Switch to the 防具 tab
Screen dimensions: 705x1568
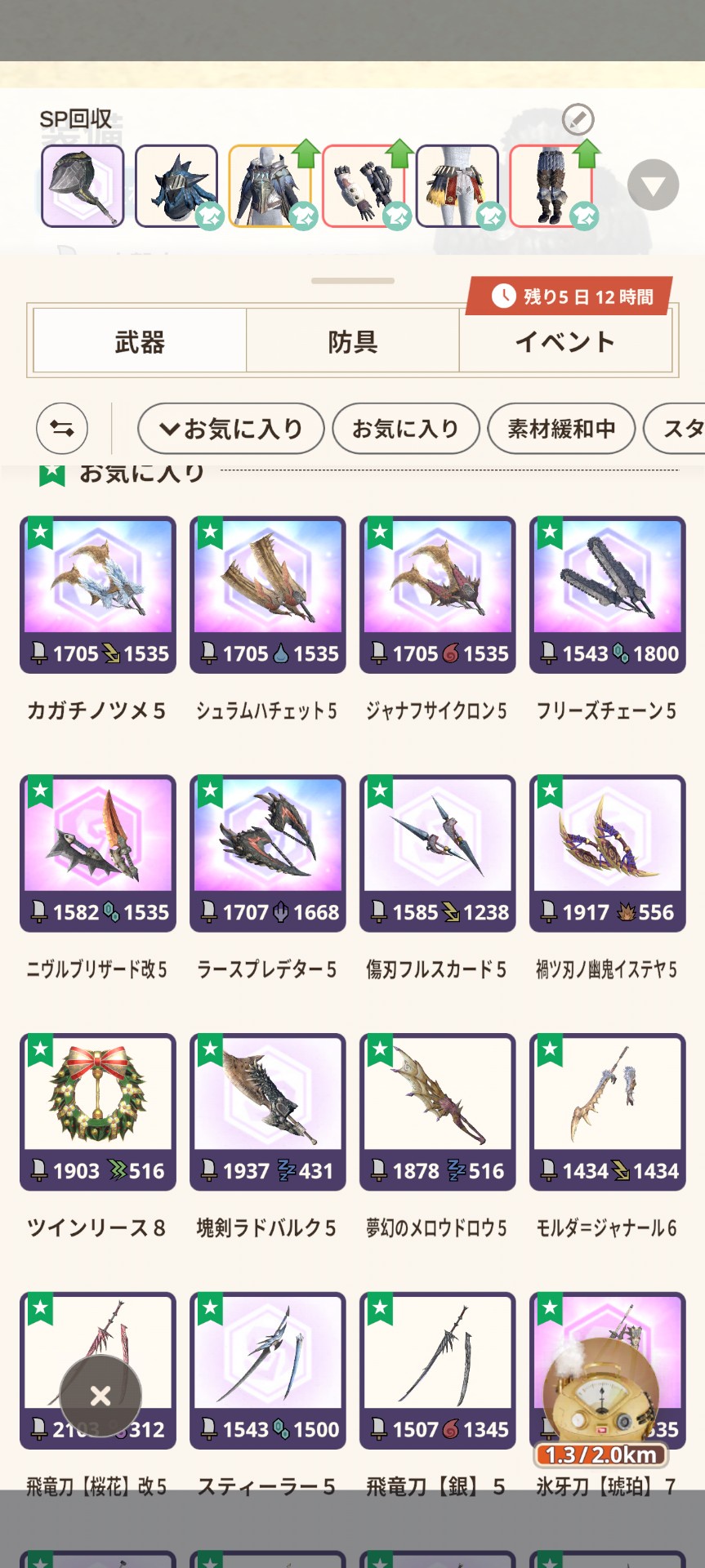(x=353, y=341)
